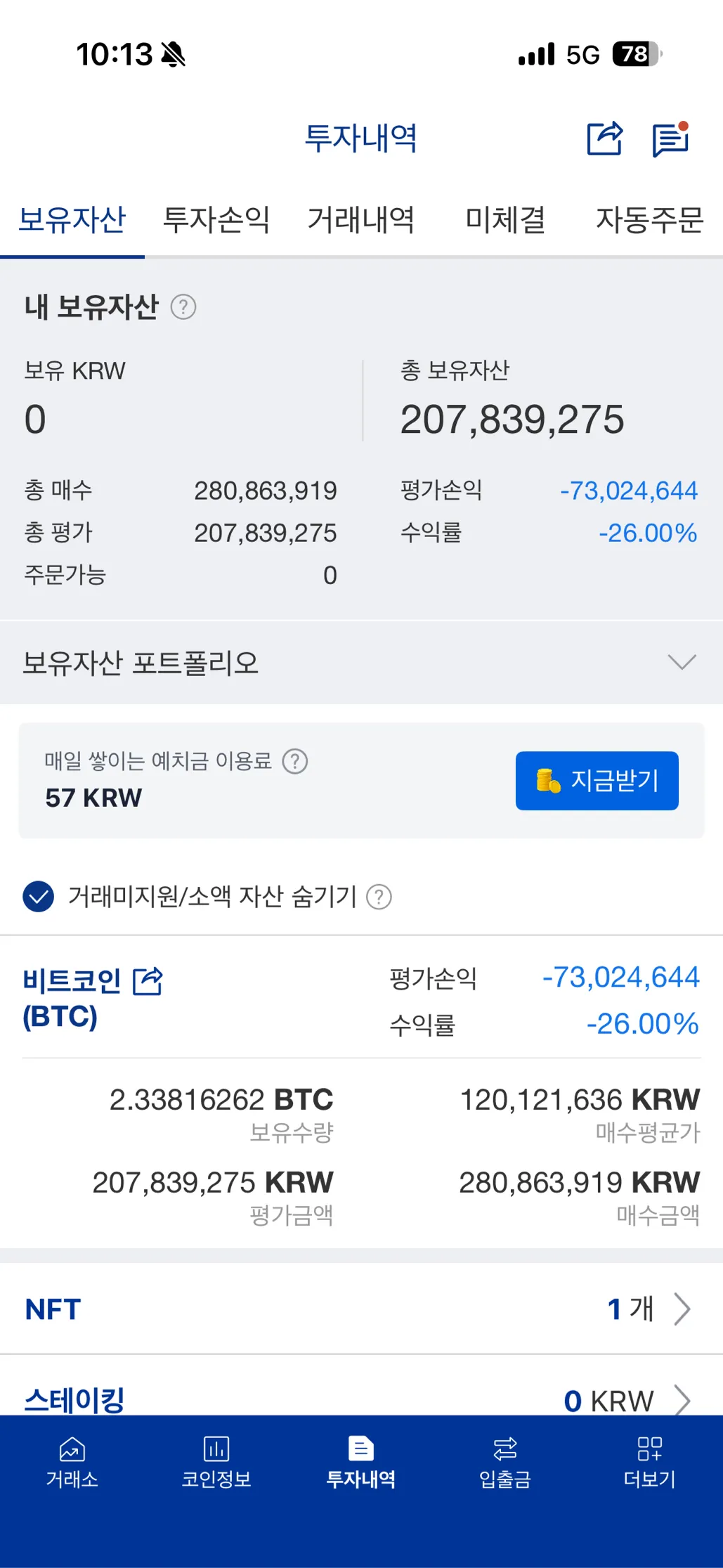Screen dimensions: 723x1568
Task: Tap the 지금받기 button
Action: point(597,781)
